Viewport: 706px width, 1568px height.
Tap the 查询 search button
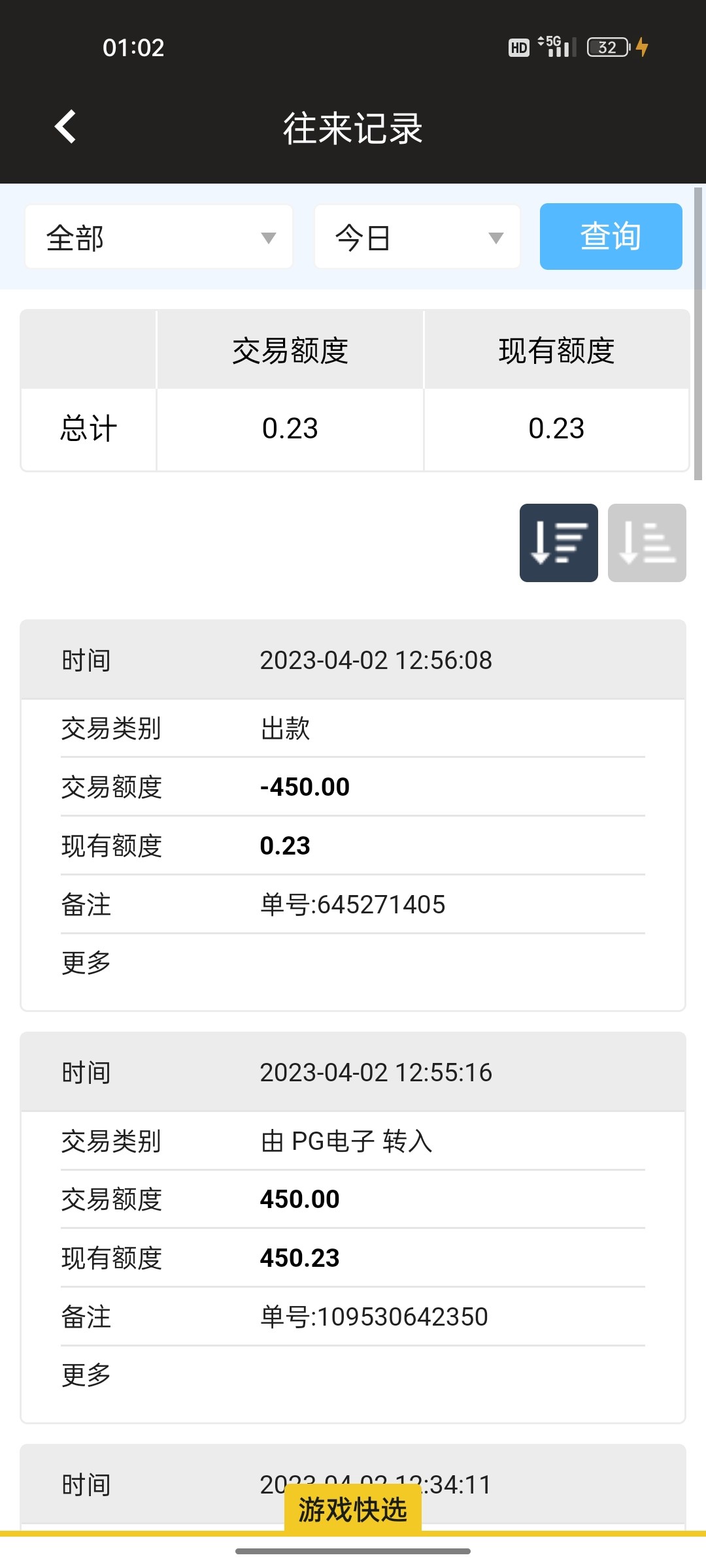click(611, 237)
